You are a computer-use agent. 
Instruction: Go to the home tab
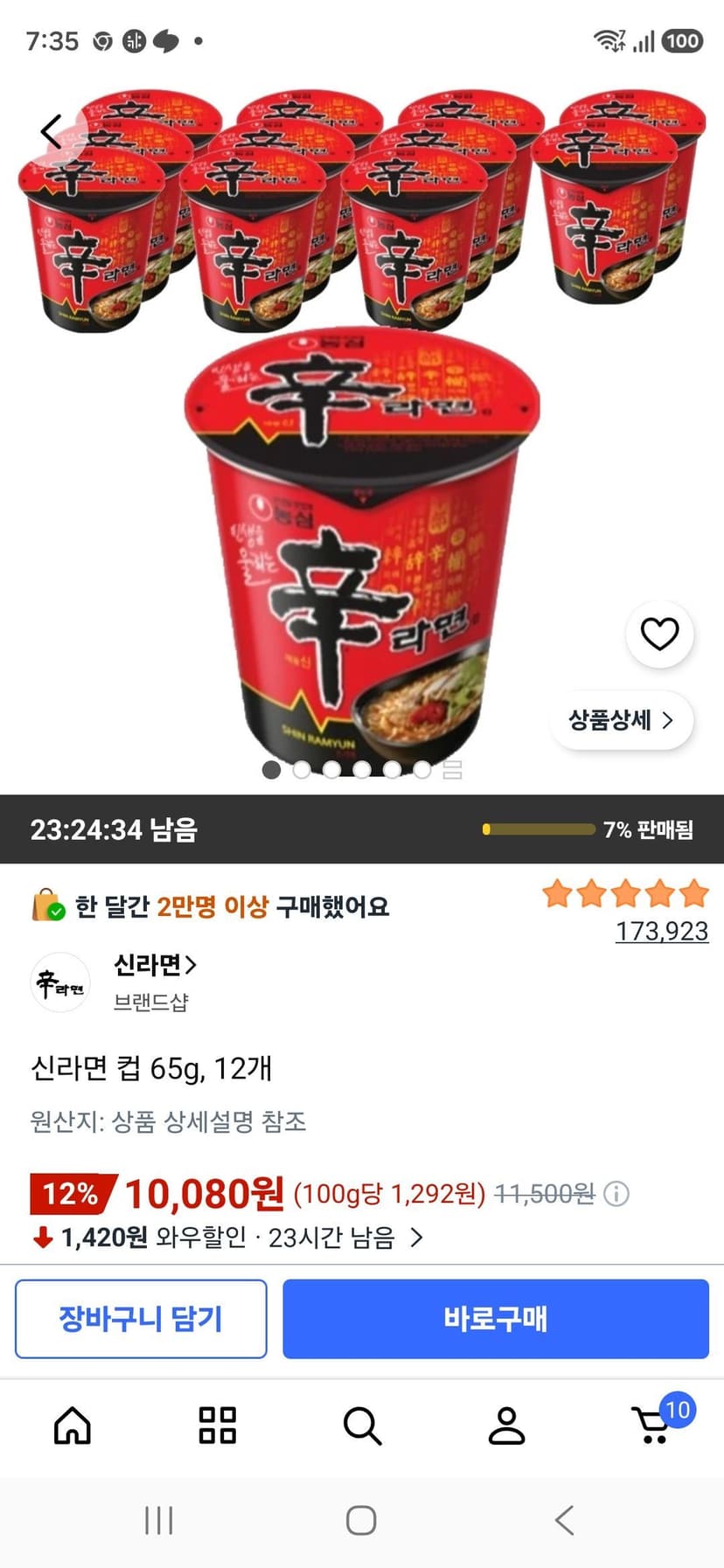(x=73, y=1426)
